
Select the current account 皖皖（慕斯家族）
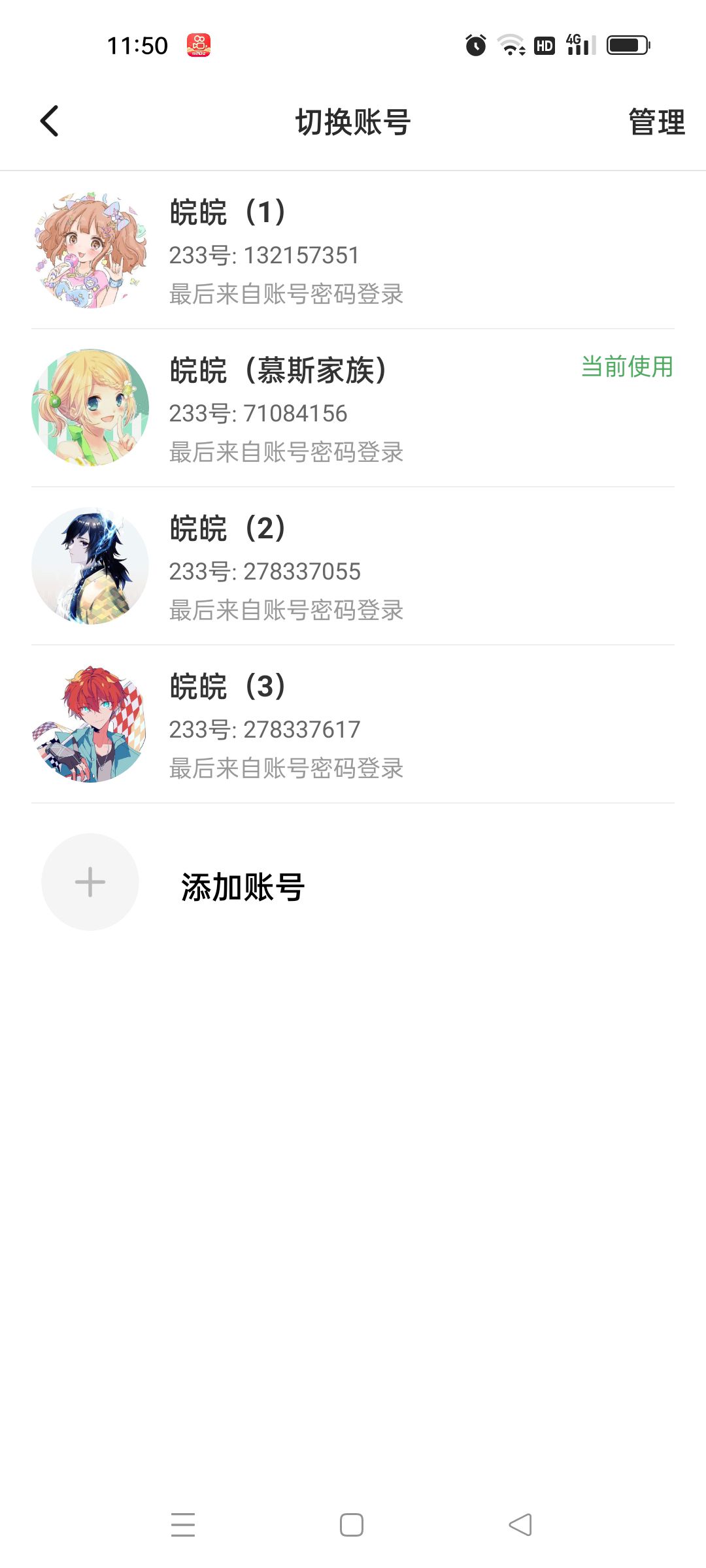coord(353,409)
